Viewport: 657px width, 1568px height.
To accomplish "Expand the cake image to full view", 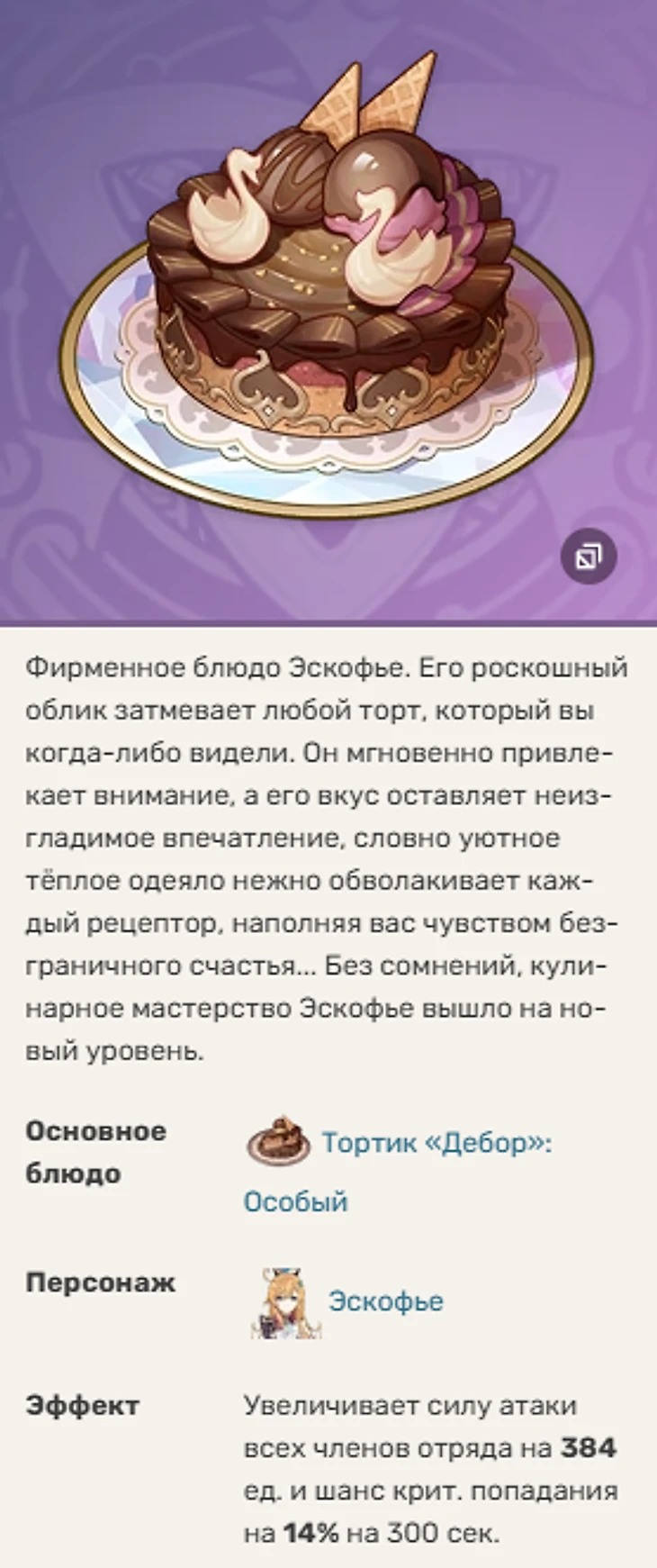I will tap(589, 557).
